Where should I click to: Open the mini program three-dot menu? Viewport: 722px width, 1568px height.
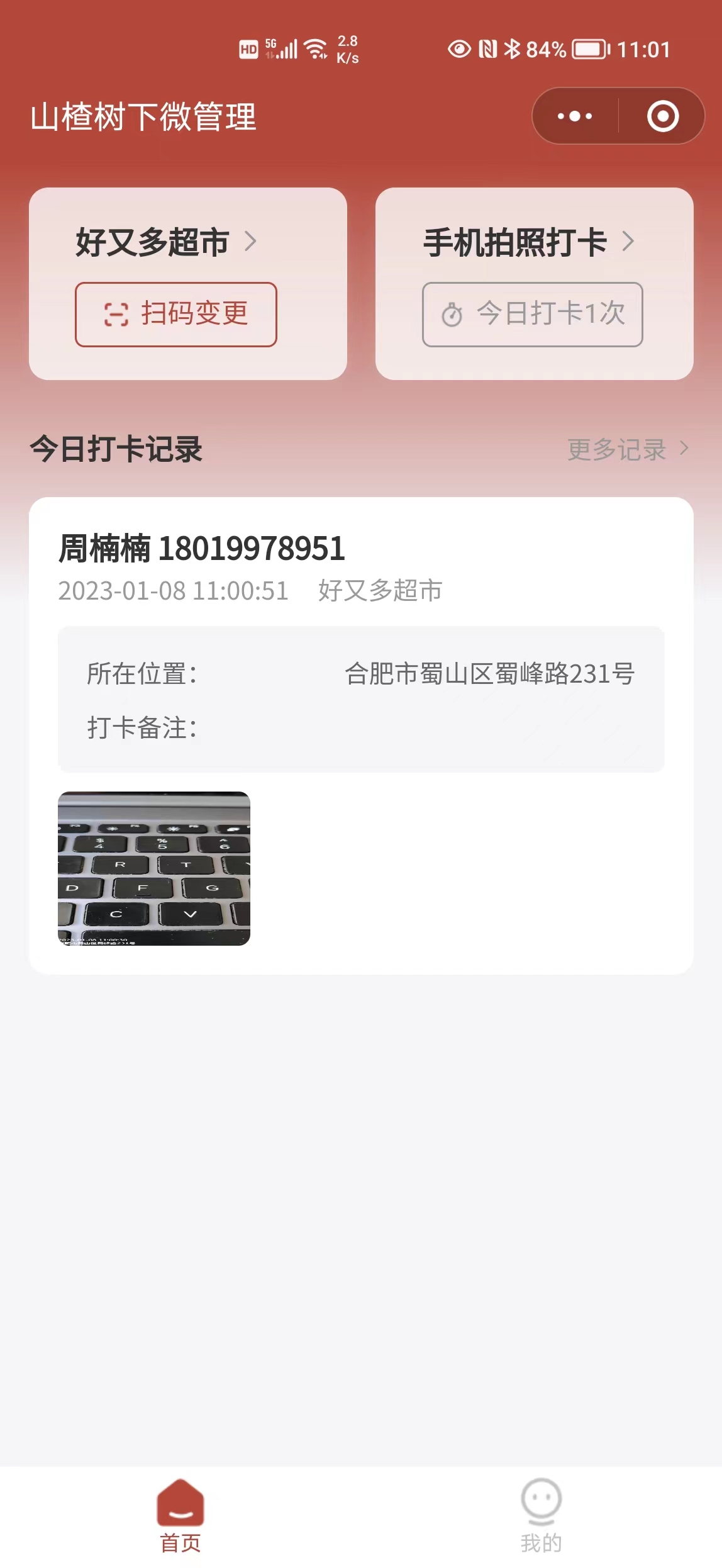pyautogui.click(x=575, y=116)
